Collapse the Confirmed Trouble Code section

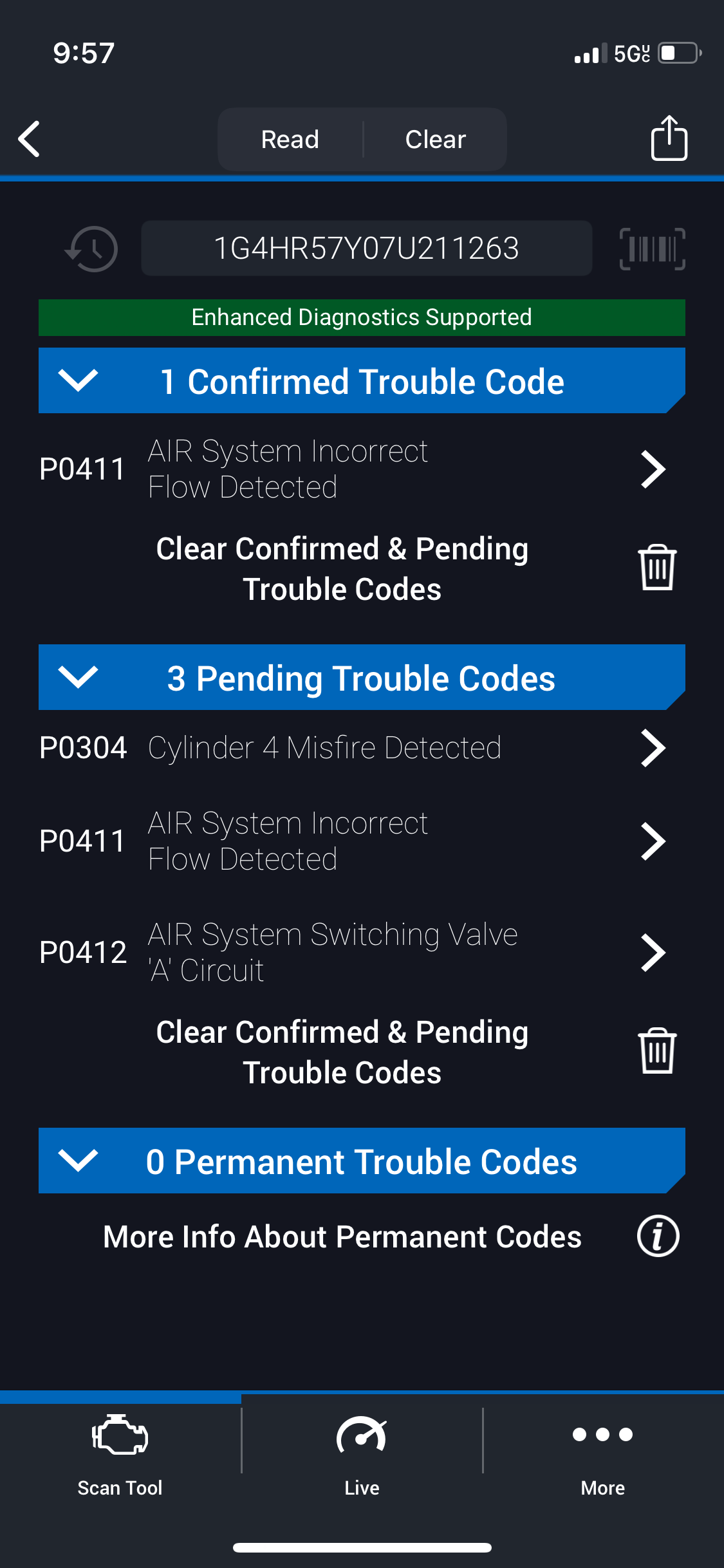tap(78, 380)
